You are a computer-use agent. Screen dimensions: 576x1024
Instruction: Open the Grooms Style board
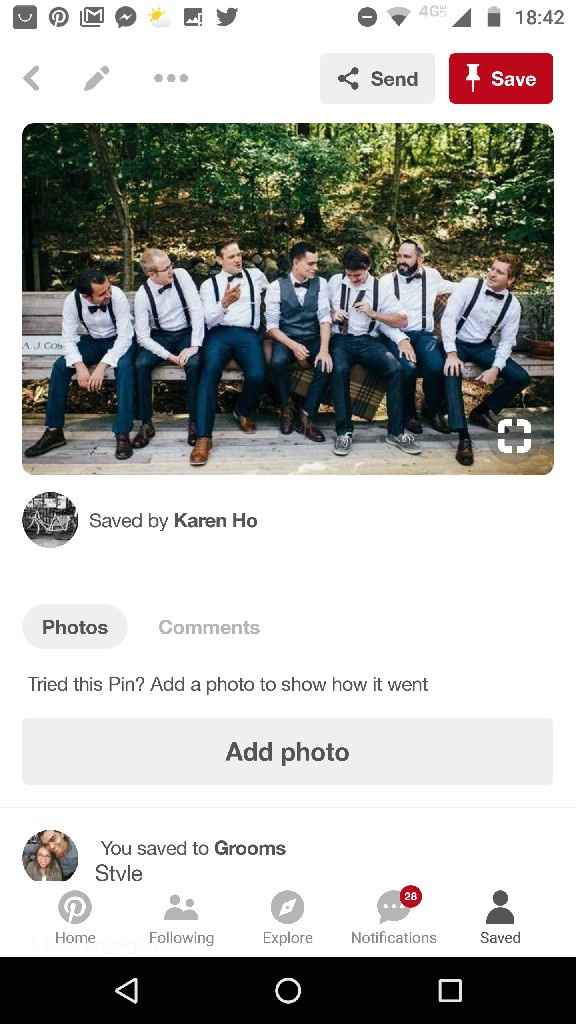(193, 860)
